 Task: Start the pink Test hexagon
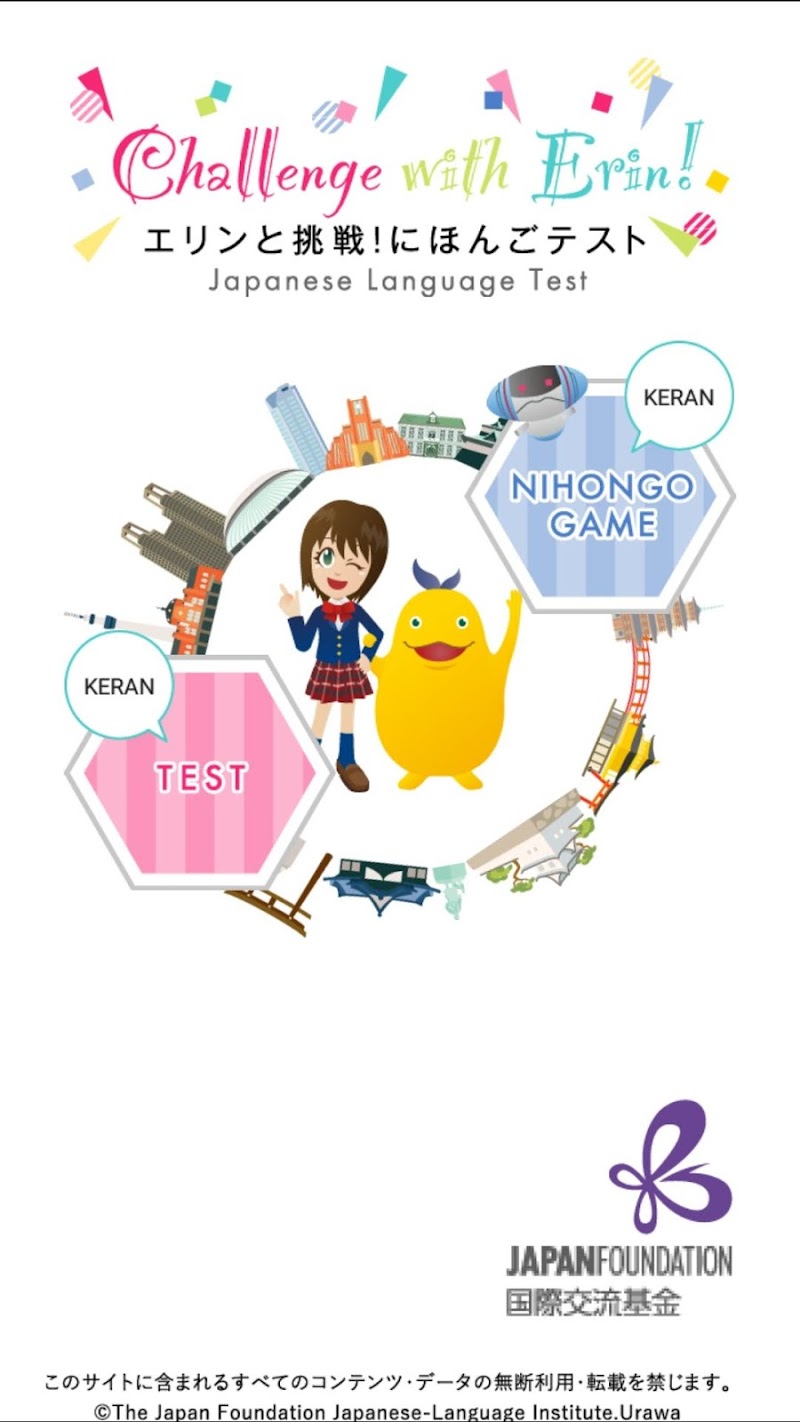pos(200,777)
